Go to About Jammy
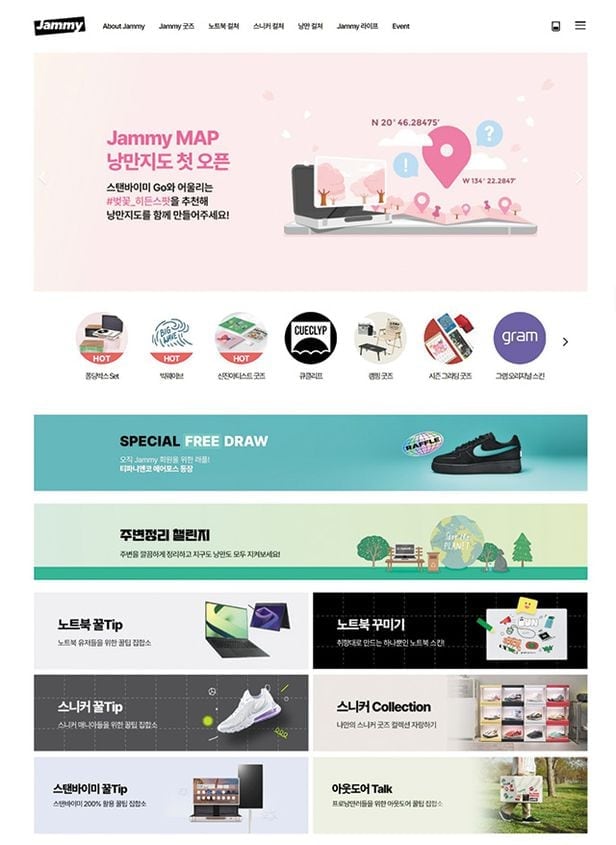616x845 pixels. click(x=123, y=26)
